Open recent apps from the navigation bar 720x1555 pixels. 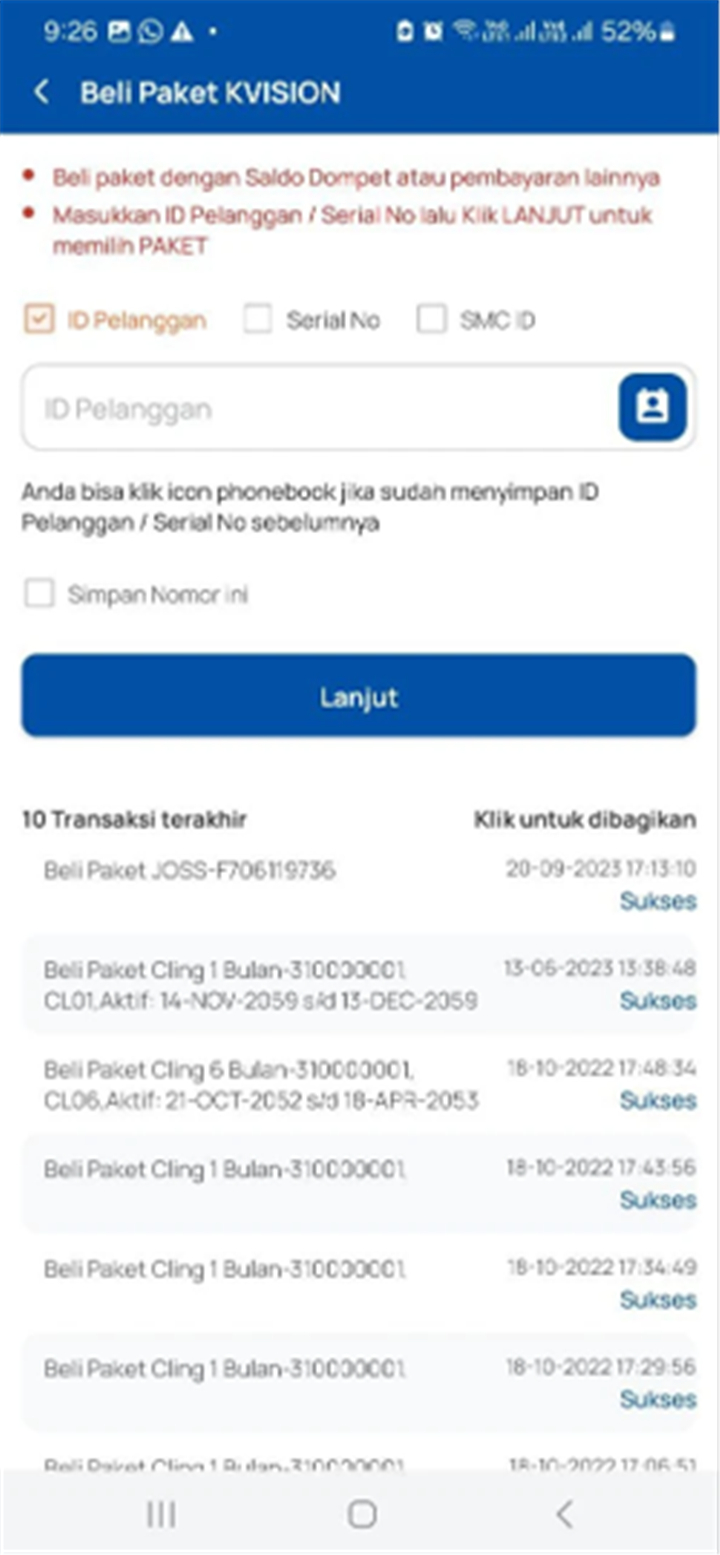(x=161, y=1514)
